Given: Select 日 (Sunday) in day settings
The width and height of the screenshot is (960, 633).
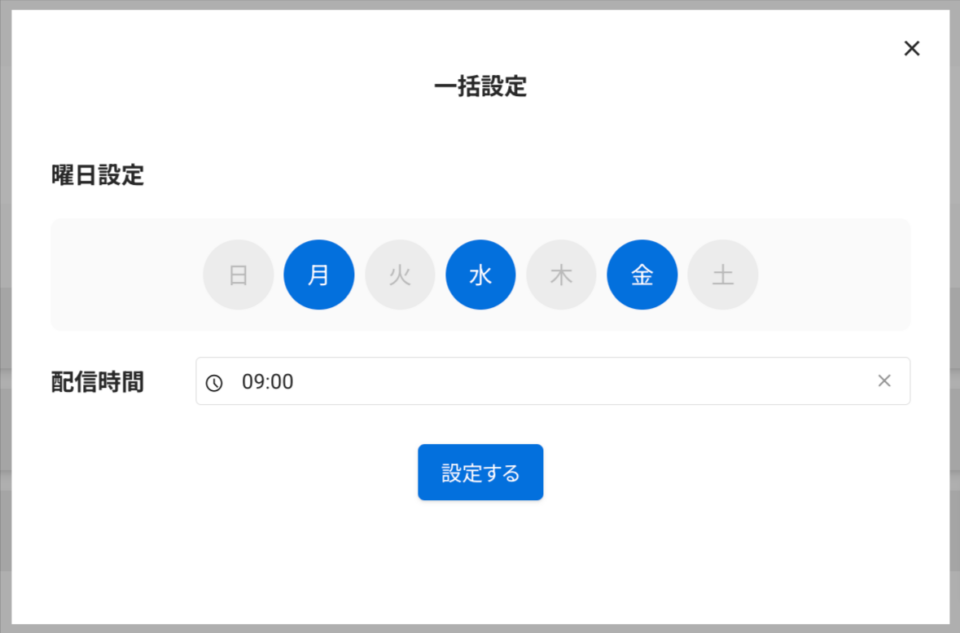Looking at the screenshot, I should pos(238,275).
